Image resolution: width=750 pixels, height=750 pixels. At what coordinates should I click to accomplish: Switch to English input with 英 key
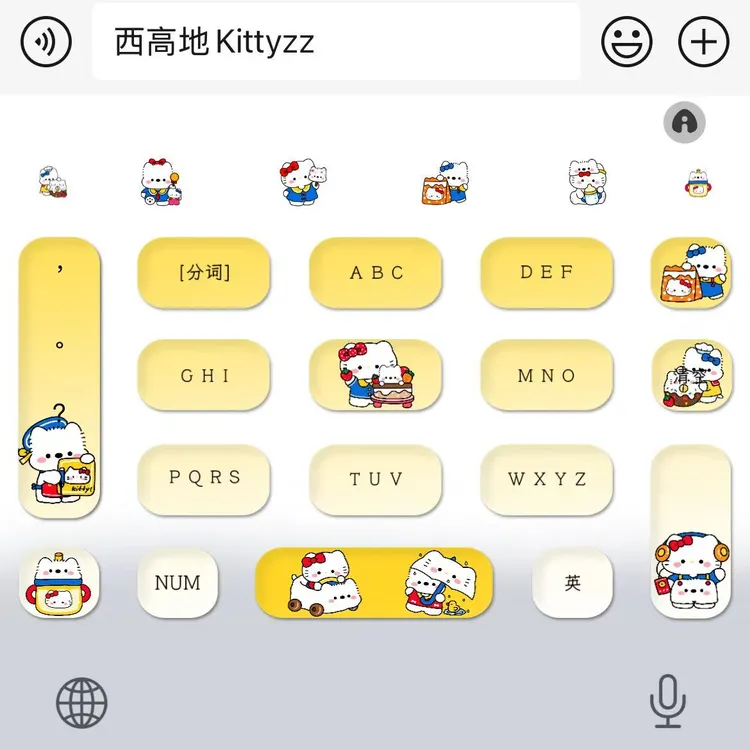coord(572,583)
